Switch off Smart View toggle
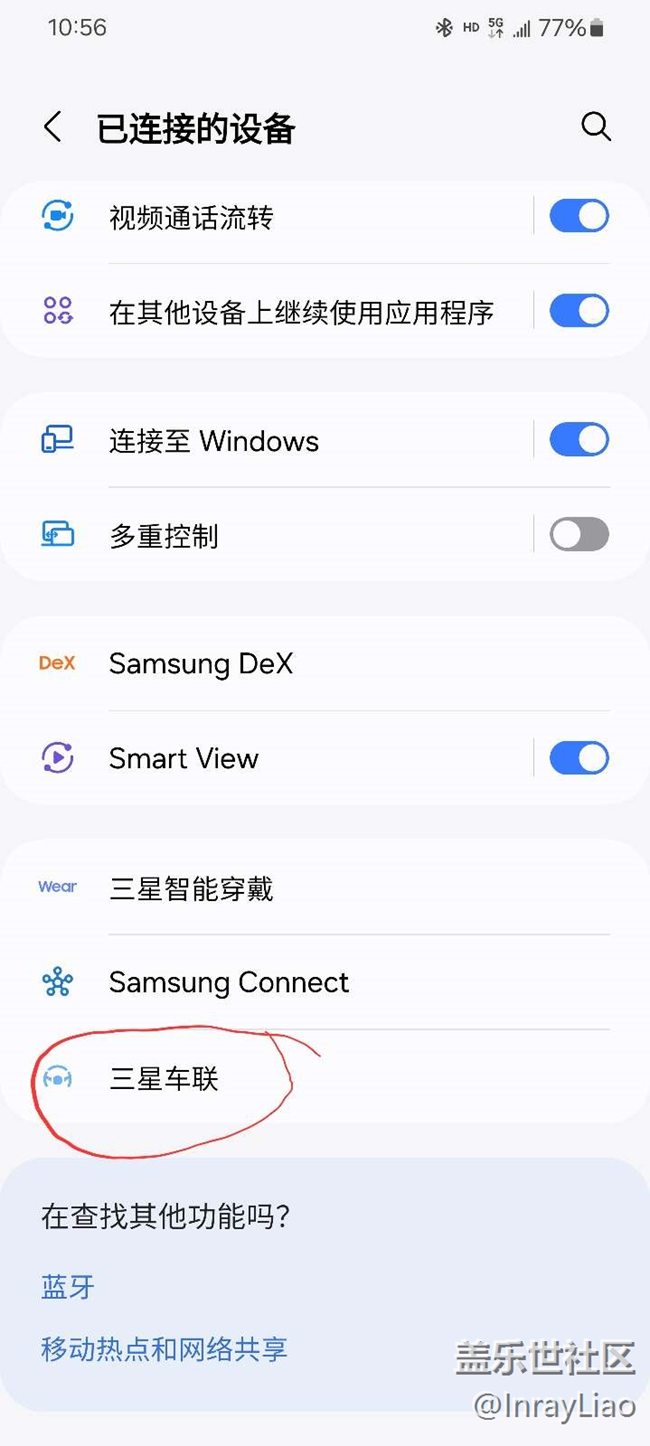650x1446 pixels. [x=579, y=758]
